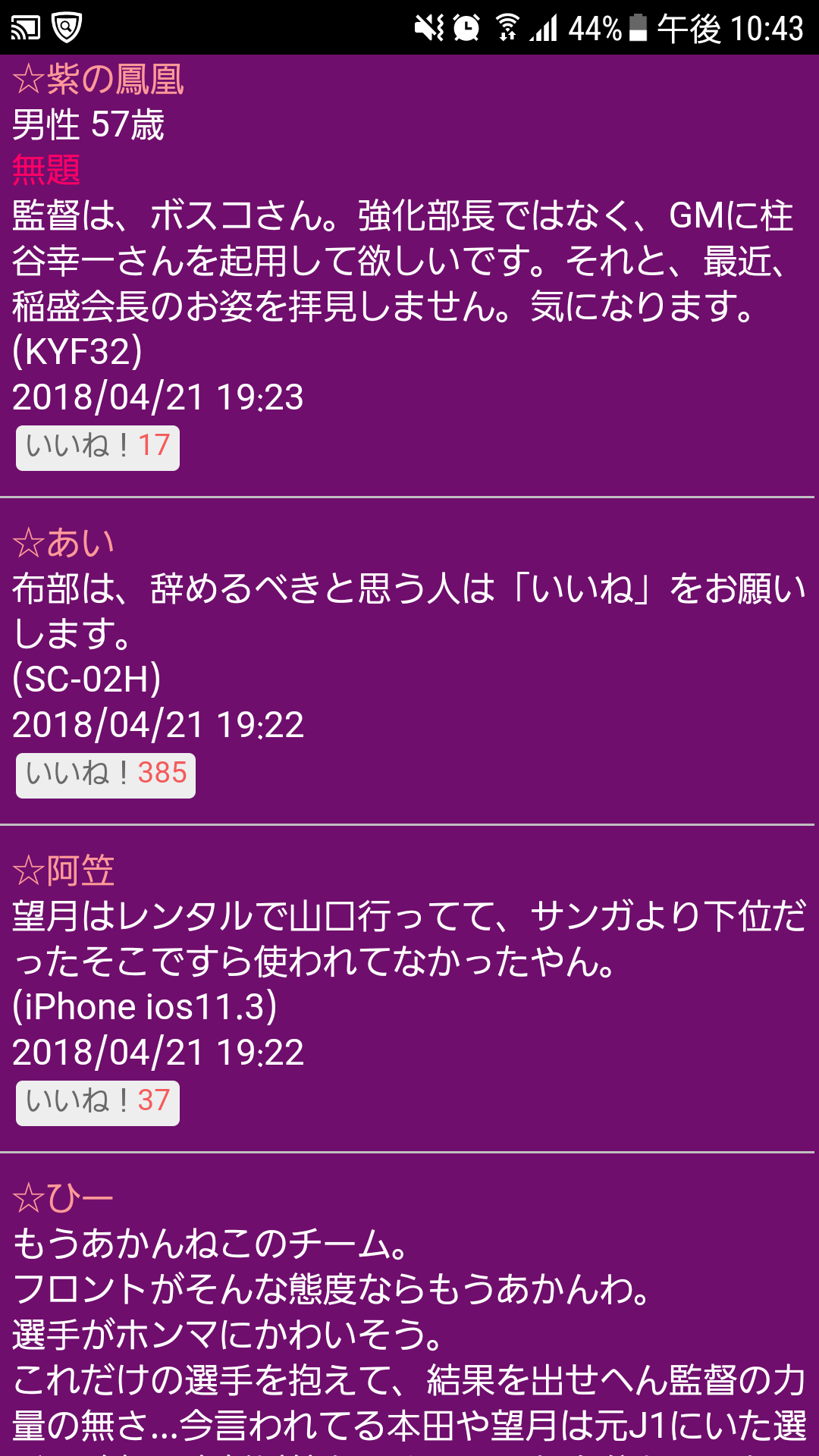The width and height of the screenshot is (819, 1456).
Task: Tap いいね！385 on あい's post
Action: tap(105, 775)
